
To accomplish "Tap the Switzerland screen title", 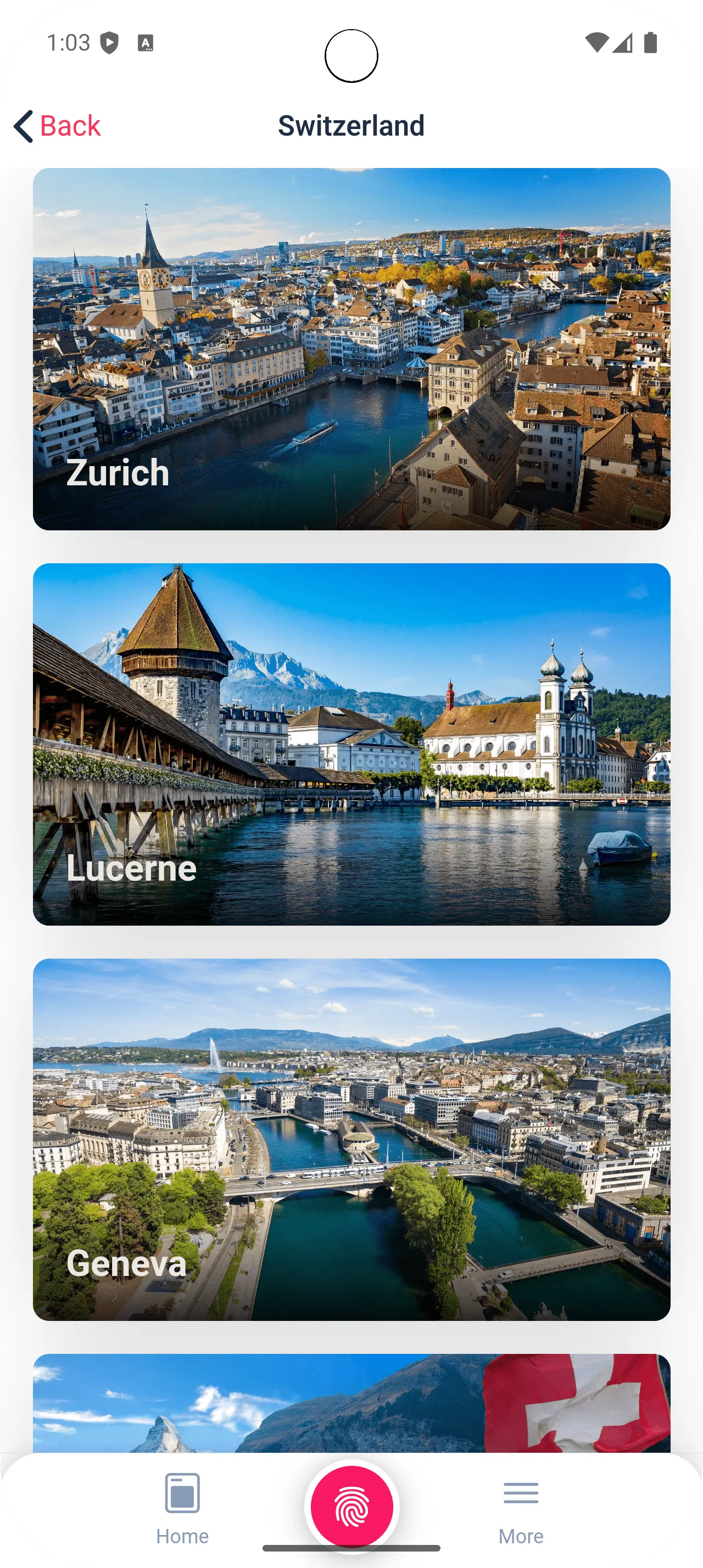I will [x=351, y=126].
